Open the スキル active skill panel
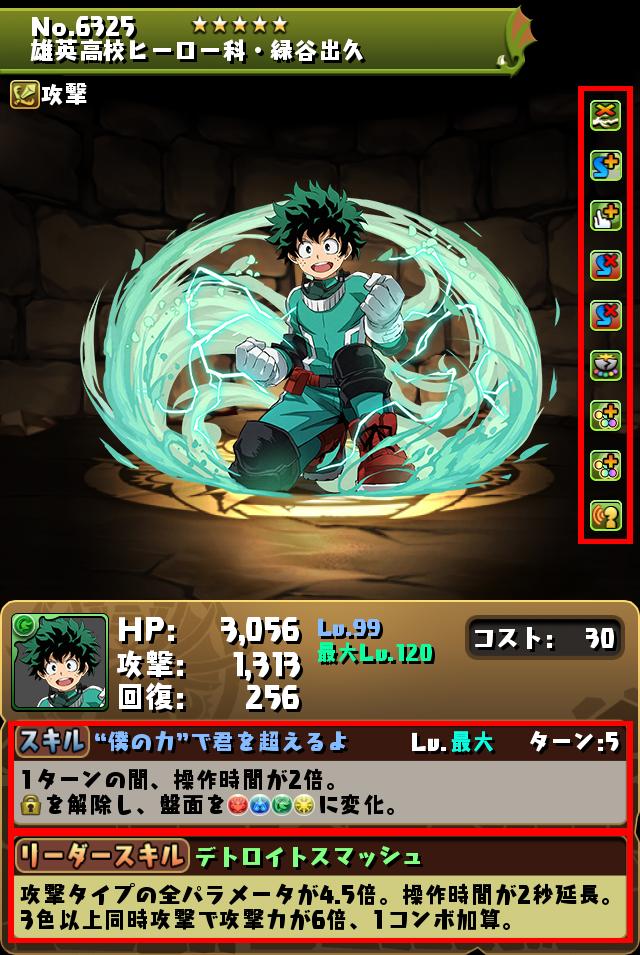 [320, 774]
